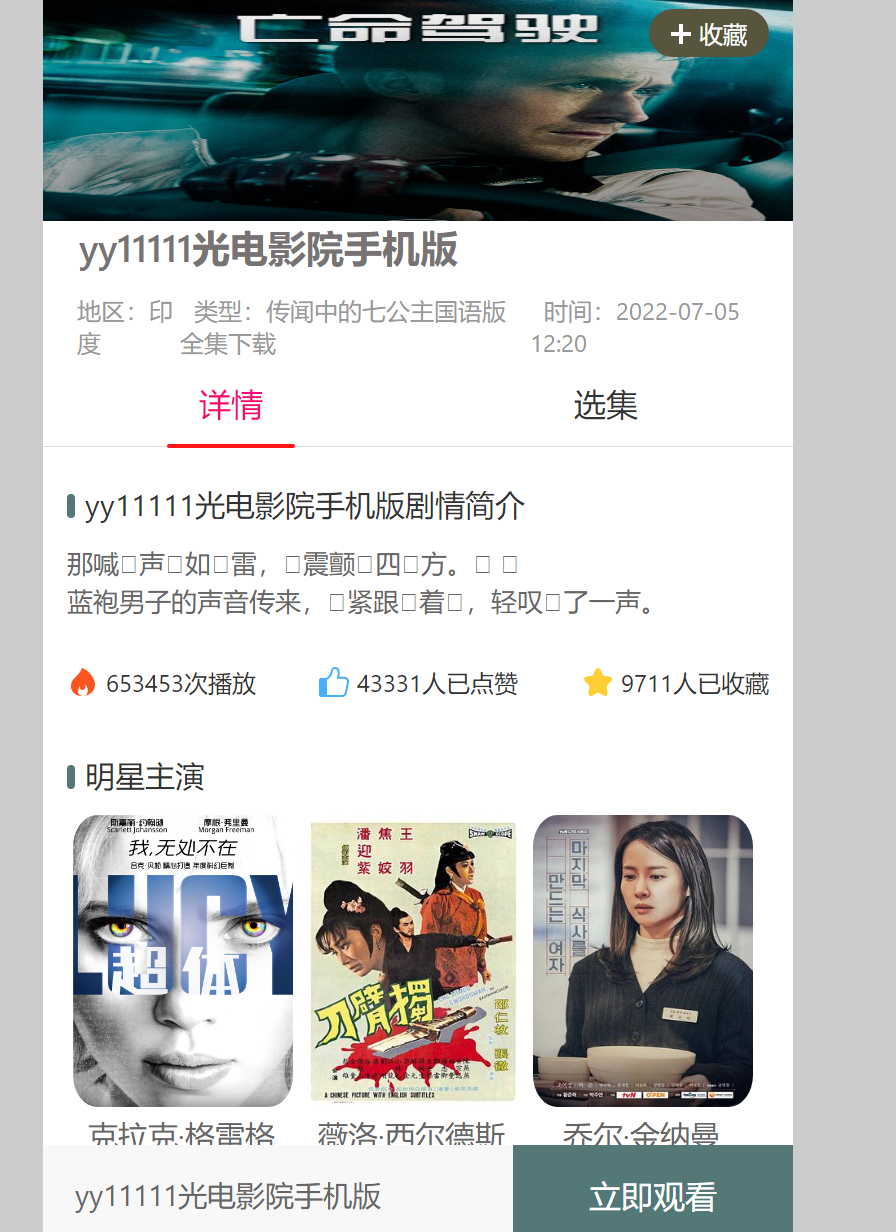Click the plus icon inside the 收藏 button
Image resolution: width=896 pixels, height=1232 pixels.
click(681, 33)
